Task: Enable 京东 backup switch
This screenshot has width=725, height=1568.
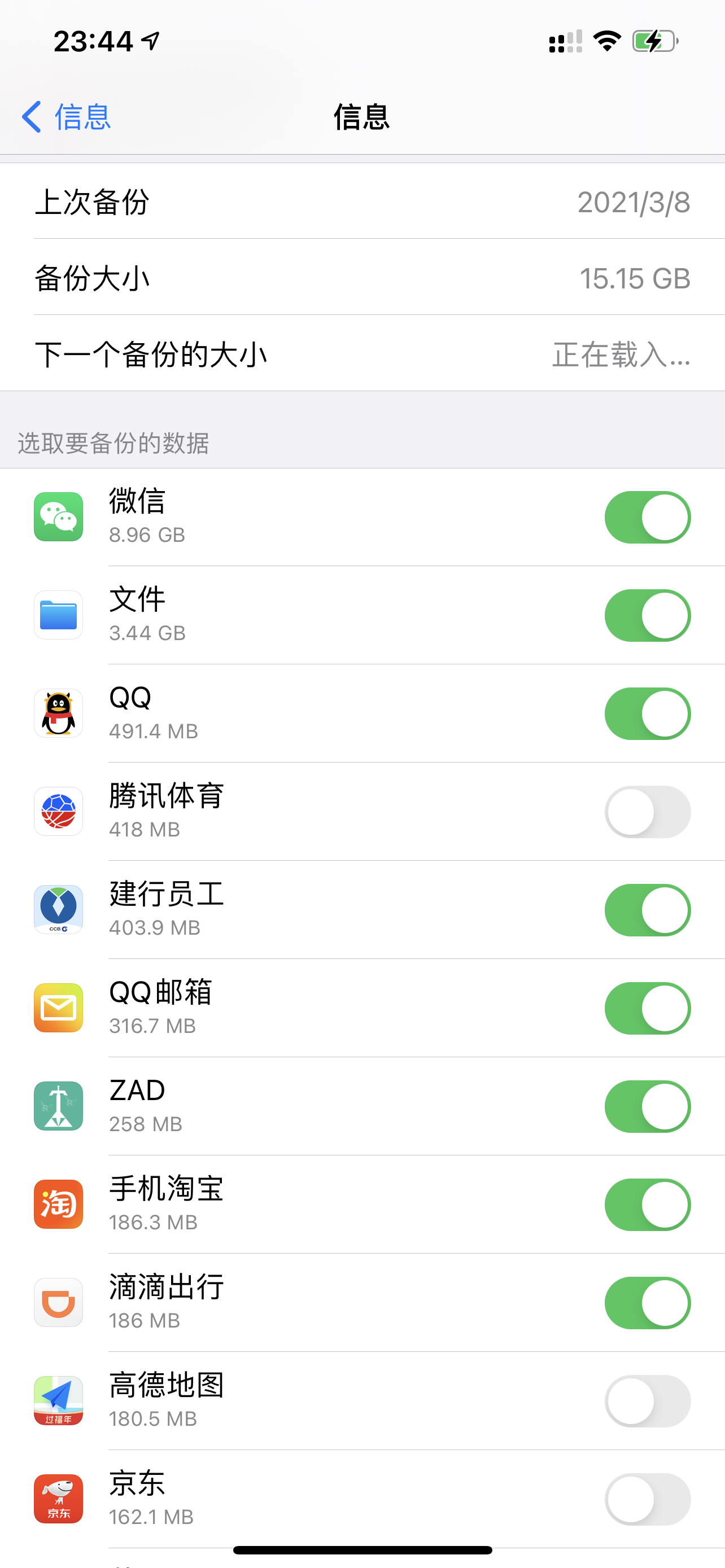Action: tap(647, 1499)
